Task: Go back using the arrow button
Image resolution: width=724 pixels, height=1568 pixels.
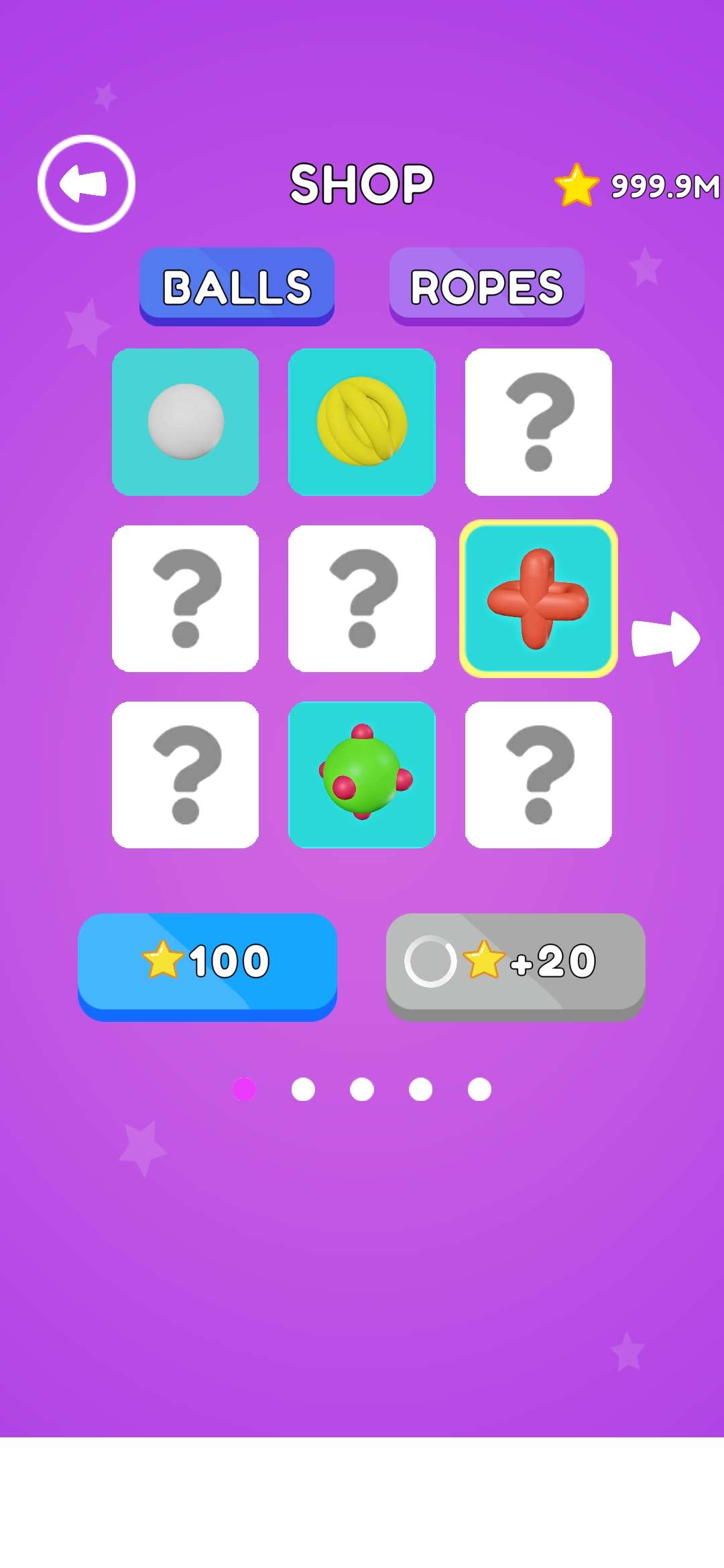Action: tap(86, 184)
